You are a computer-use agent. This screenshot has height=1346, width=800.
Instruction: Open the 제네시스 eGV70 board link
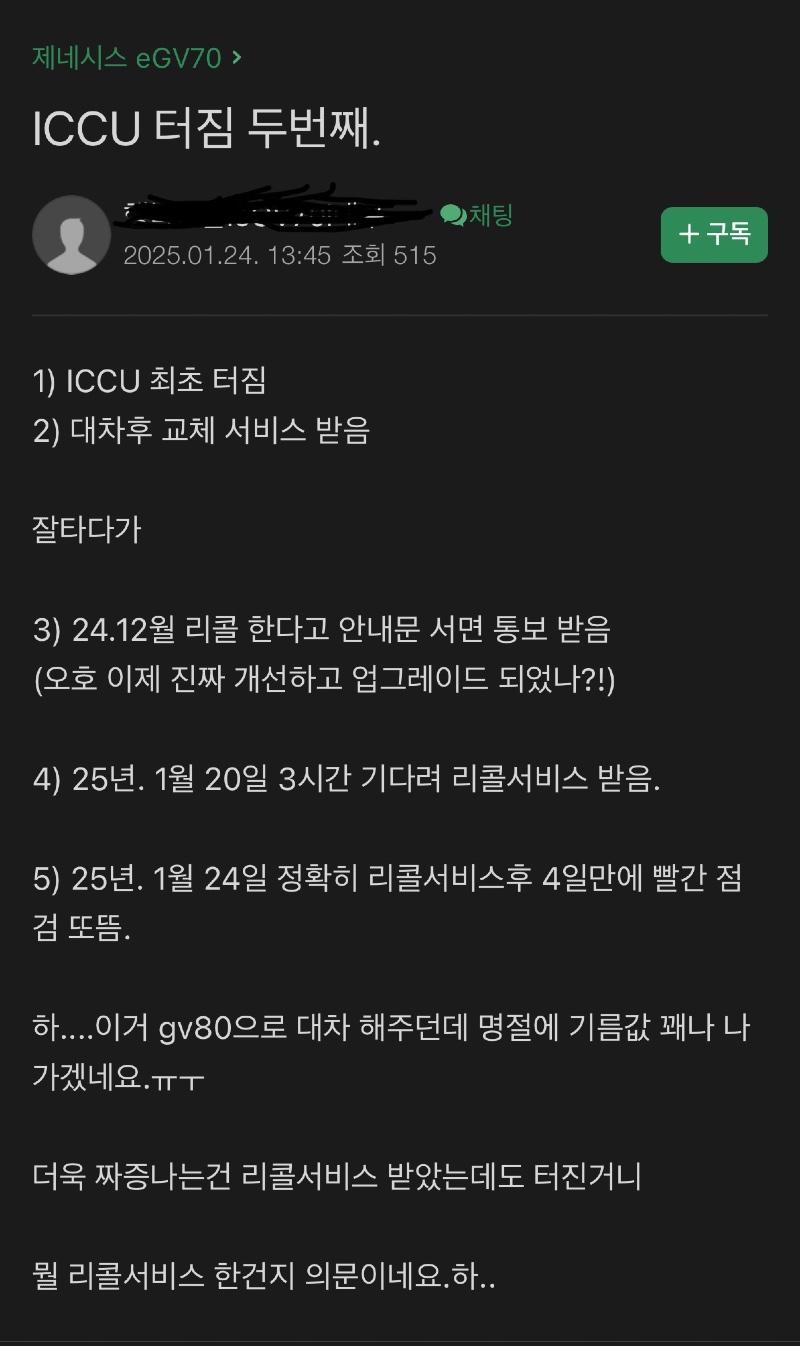tap(136, 58)
